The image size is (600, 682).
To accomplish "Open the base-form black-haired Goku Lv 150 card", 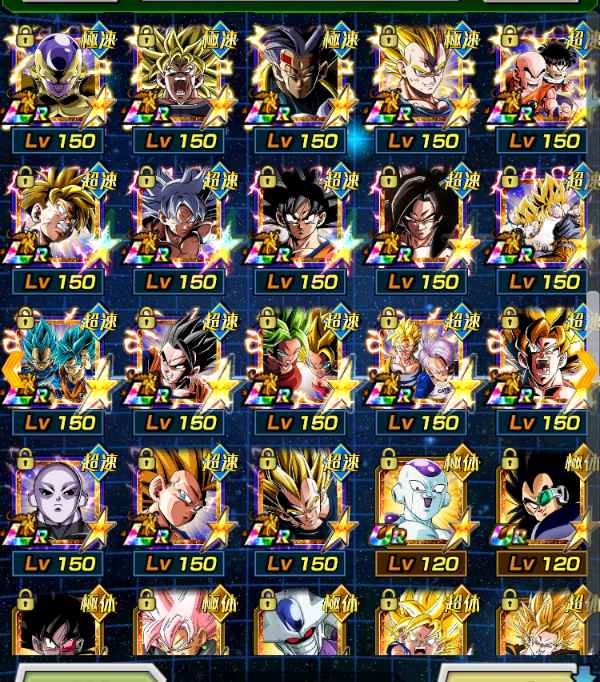I will point(301,227).
